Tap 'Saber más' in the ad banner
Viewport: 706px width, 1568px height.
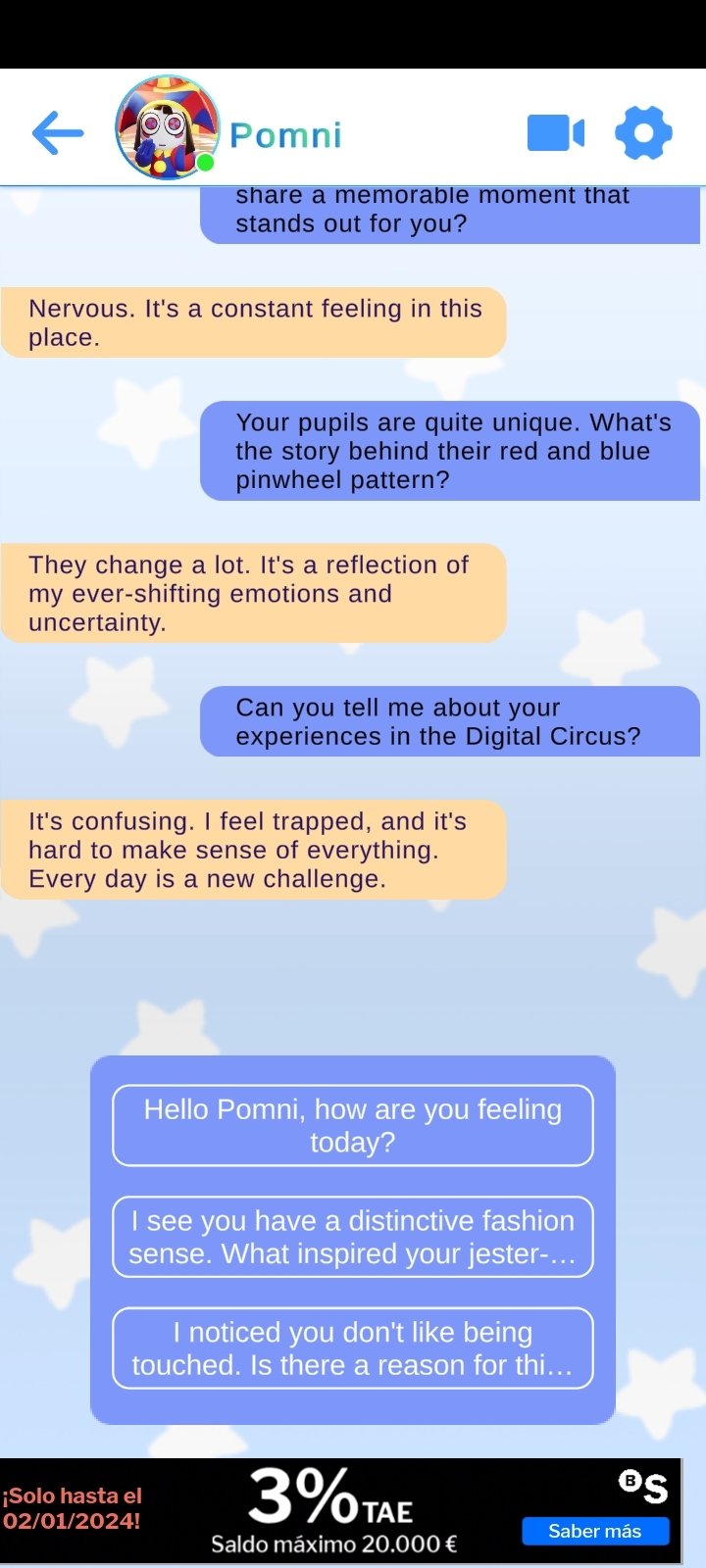[x=595, y=1531]
